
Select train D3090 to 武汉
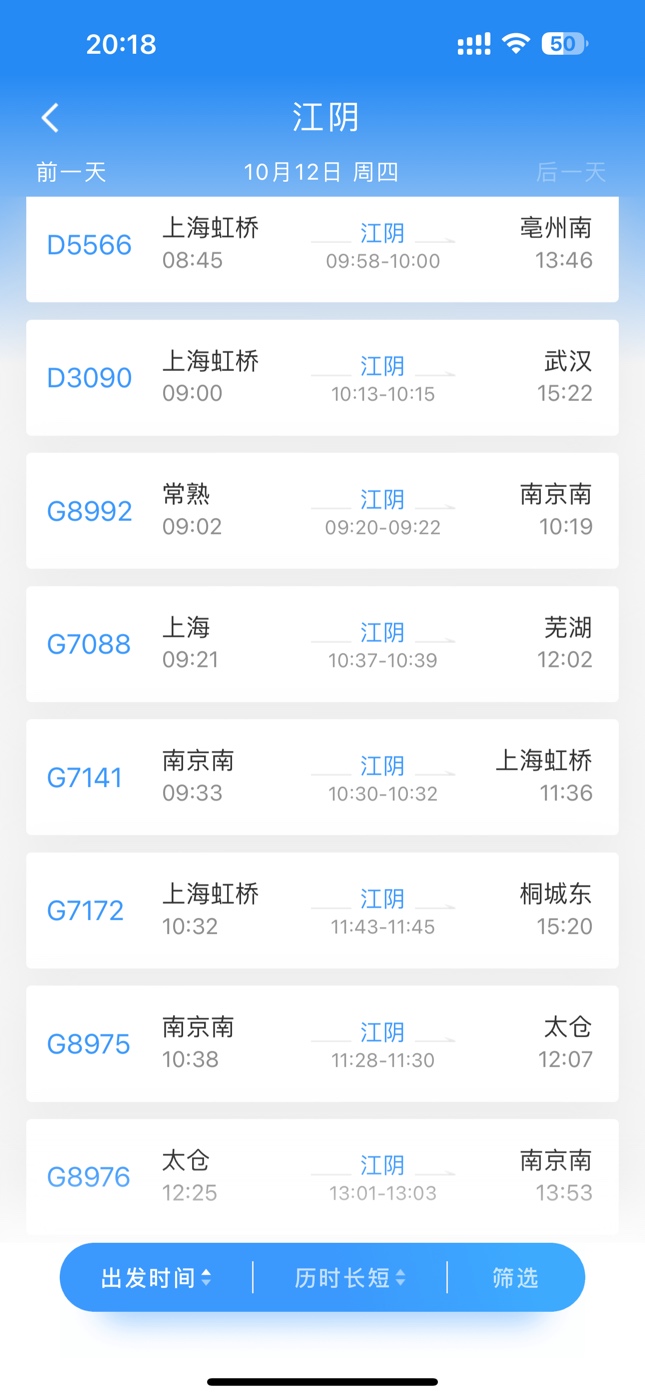(322, 378)
